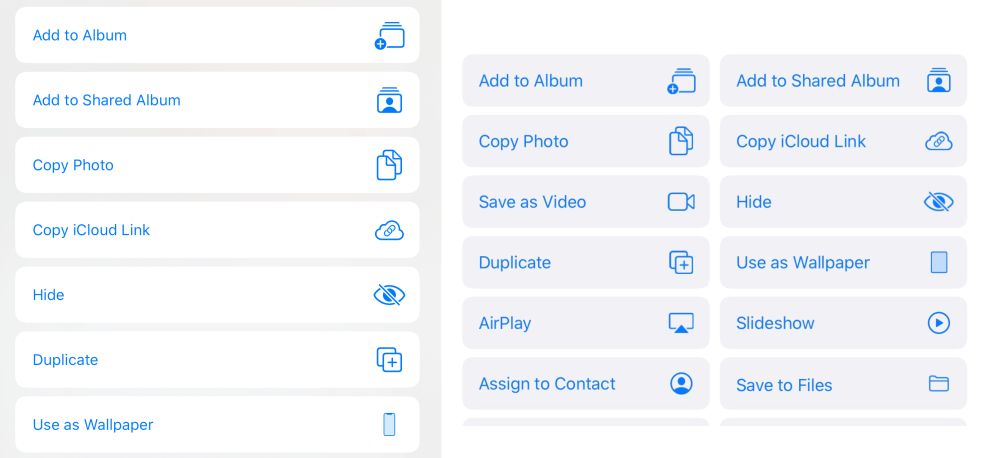
Task: Tap Duplicate in the two-column grid
Action: click(x=585, y=263)
